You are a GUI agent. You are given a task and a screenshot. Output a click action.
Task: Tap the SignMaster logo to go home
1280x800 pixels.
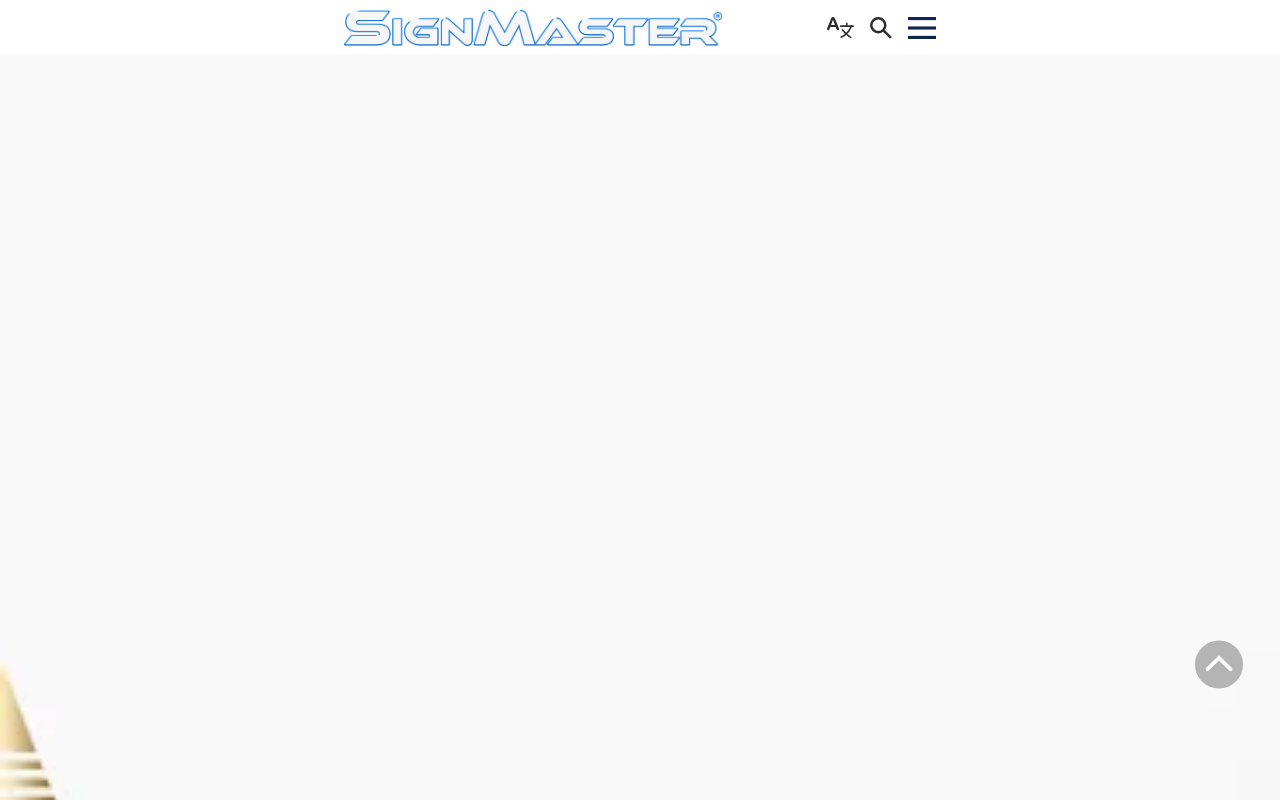click(533, 28)
